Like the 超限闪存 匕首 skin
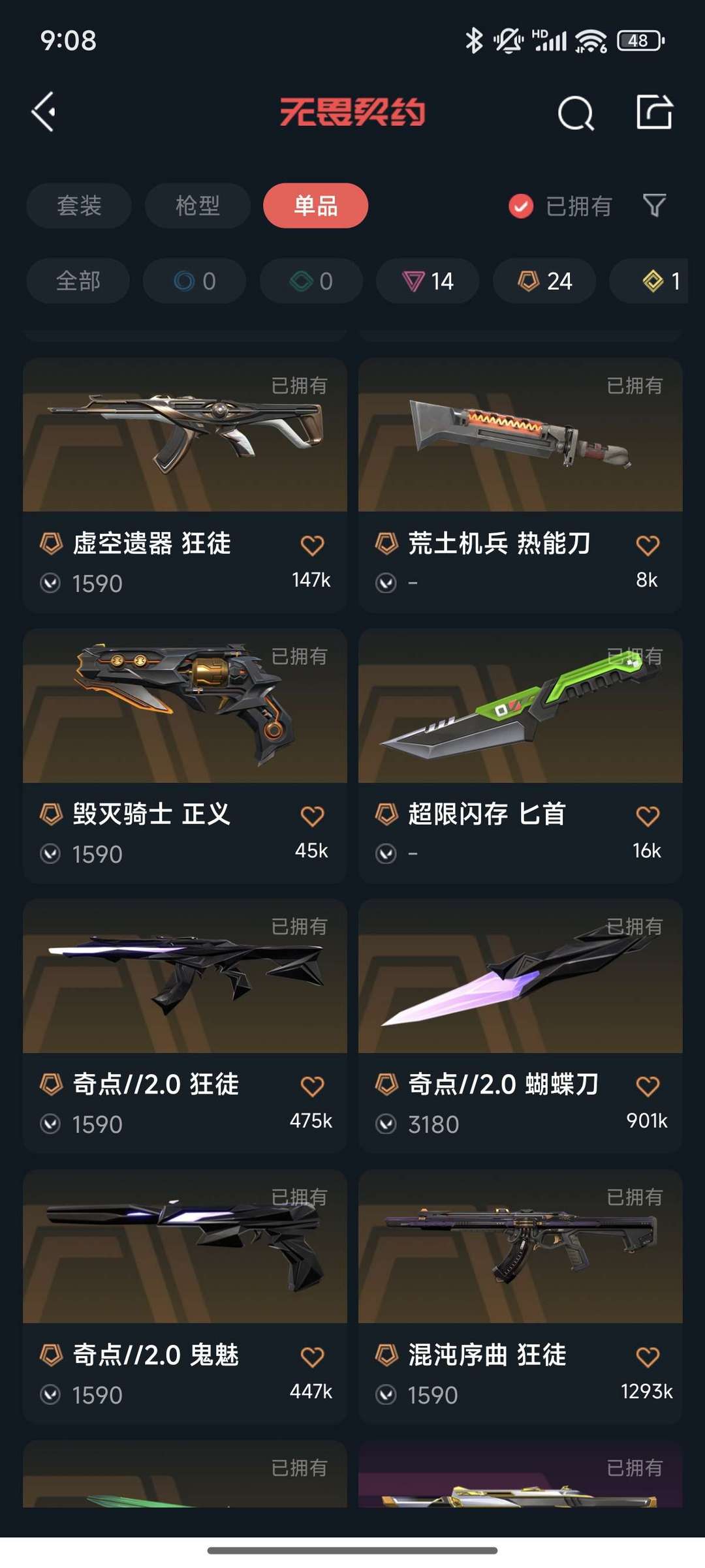The height and width of the screenshot is (1568, 705). pyautogui.click(x=648, y=816)
